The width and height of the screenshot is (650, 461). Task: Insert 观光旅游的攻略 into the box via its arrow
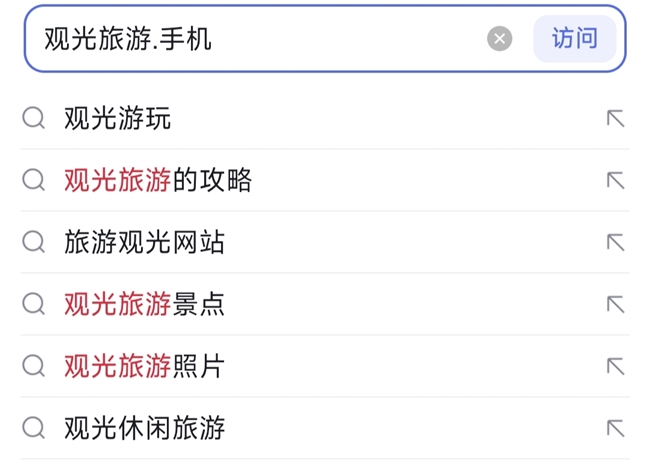pos(615,181)
